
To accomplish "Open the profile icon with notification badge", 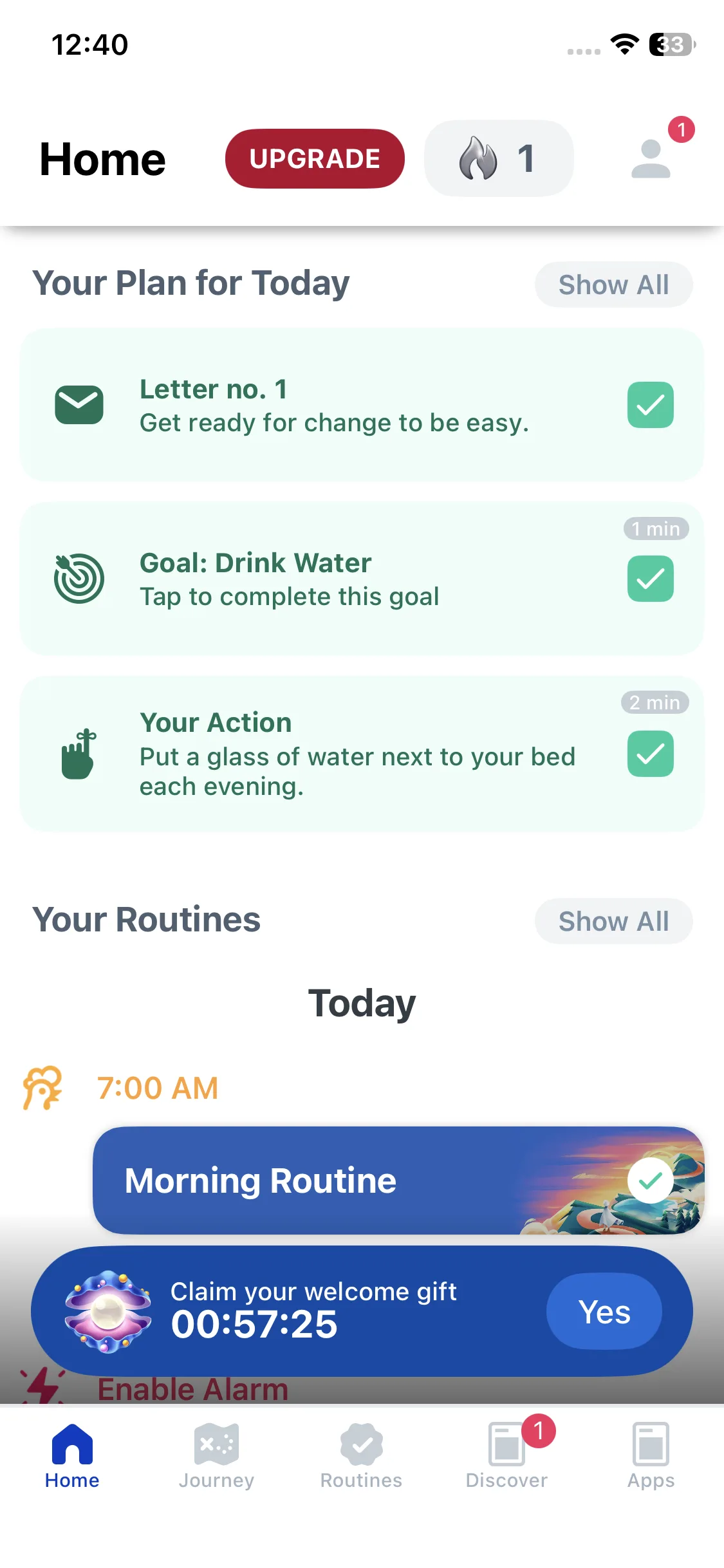I will tap(651, 158).
